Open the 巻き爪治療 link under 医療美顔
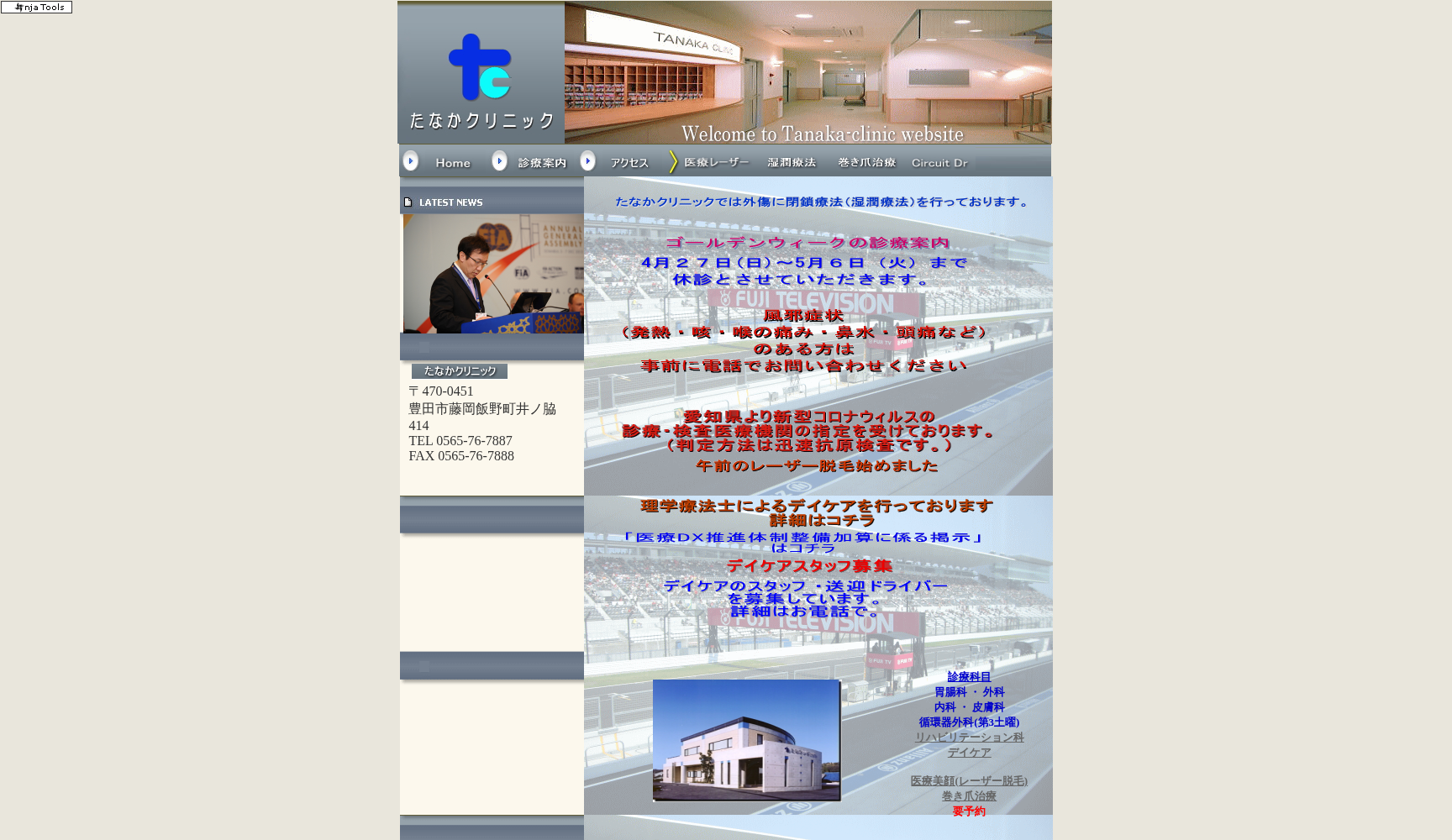The image size is (1452, 840). (x=969, y=796)
